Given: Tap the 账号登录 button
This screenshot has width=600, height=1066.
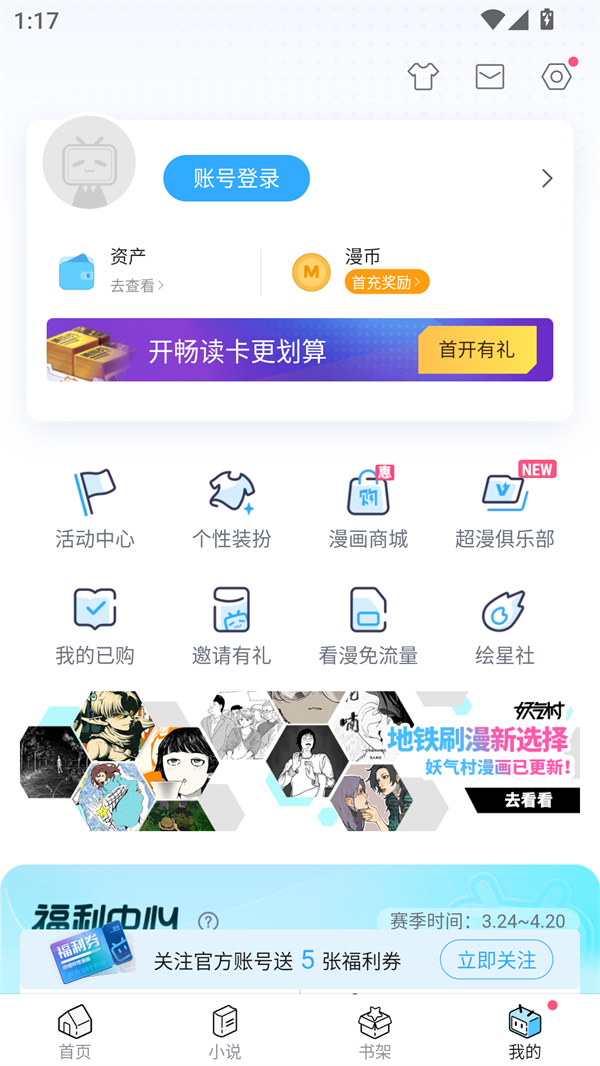Looking at the screenshot, I should coord(237,179).
